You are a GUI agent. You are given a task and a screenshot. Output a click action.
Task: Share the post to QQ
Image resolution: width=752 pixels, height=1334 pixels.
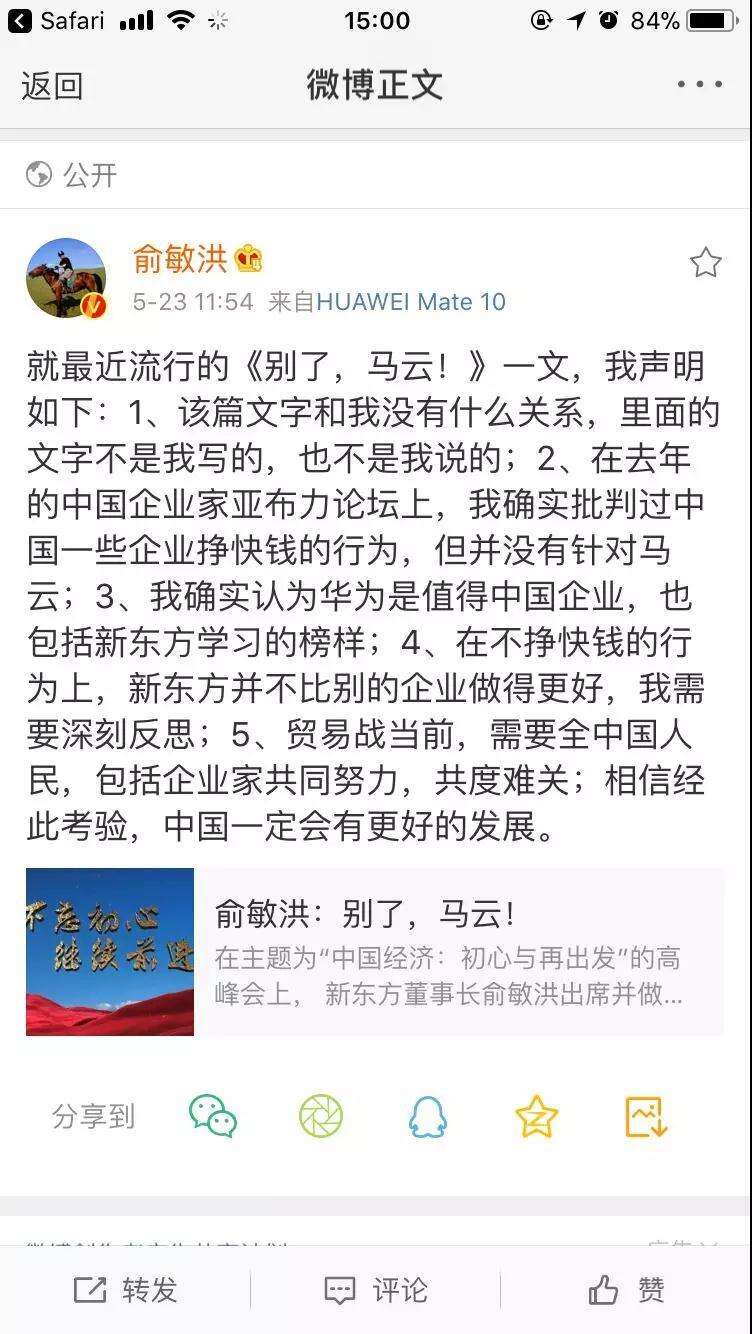428,1116
